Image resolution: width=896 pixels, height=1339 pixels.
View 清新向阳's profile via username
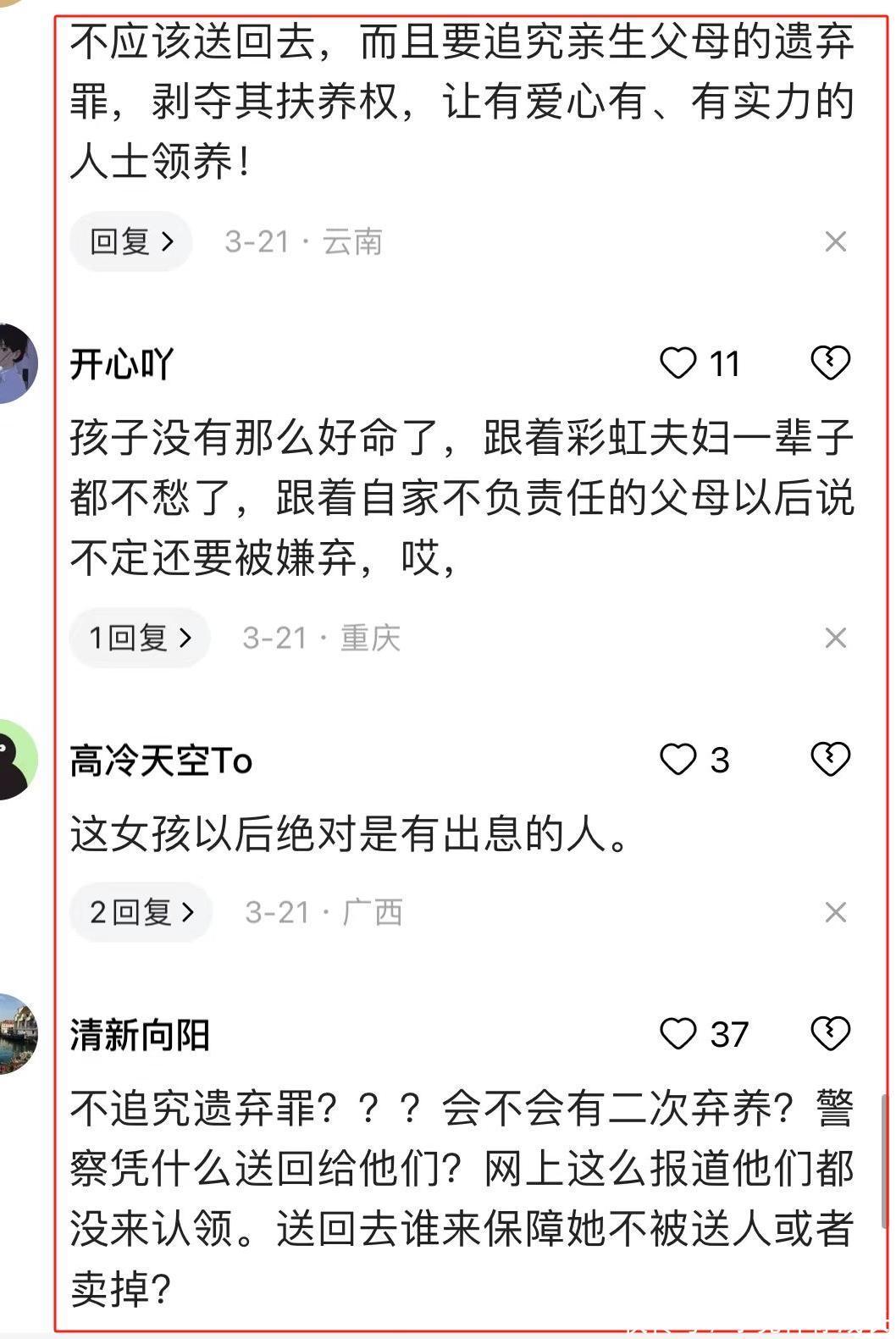click(140, 1035)
